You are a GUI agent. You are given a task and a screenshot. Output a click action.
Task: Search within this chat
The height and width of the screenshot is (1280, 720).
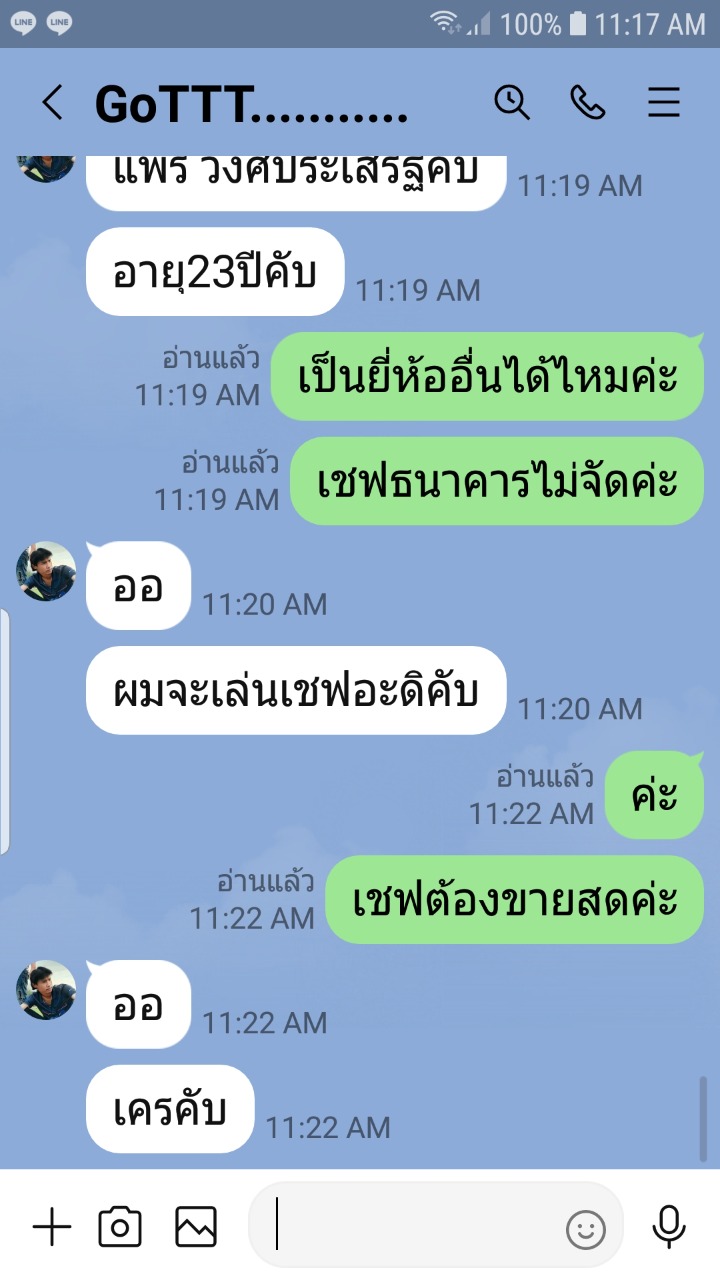pos(512,102)
